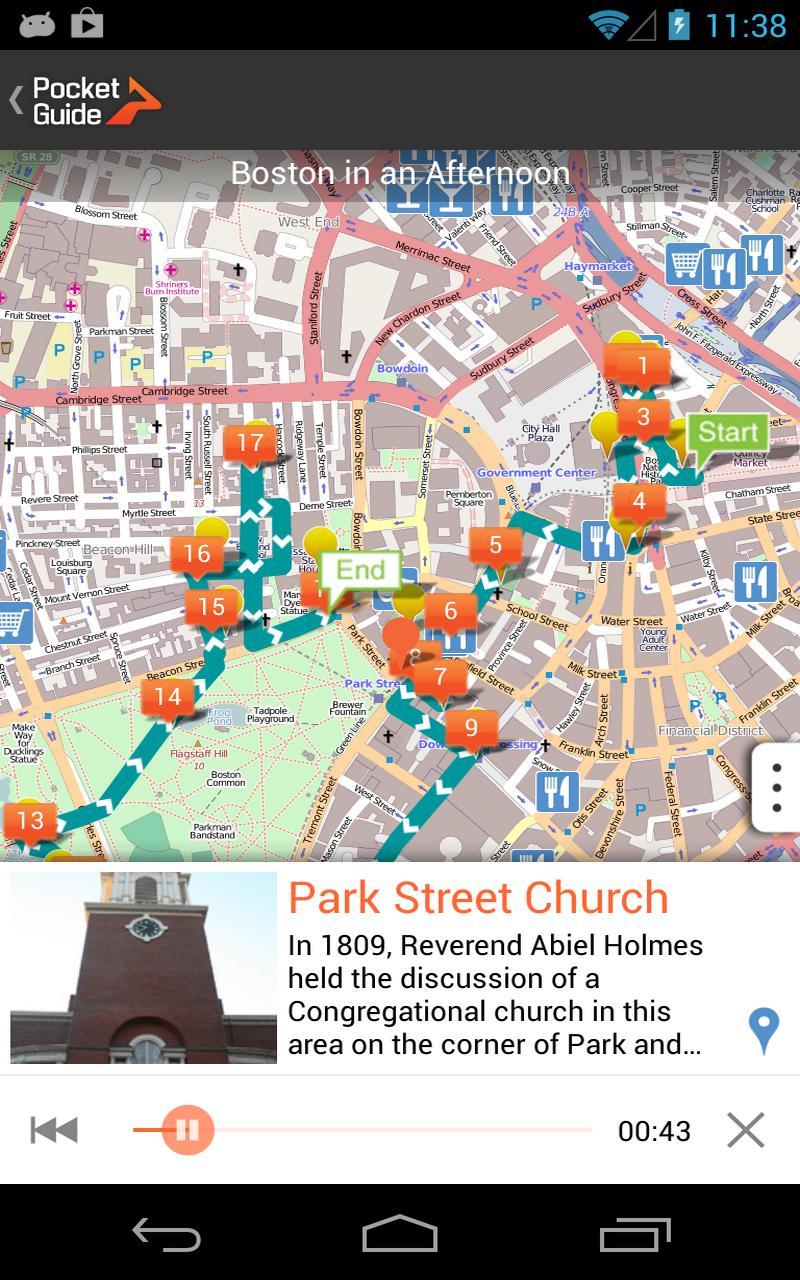Tap the Start flag on the route
800x1280 pixels.
(728, 433)
